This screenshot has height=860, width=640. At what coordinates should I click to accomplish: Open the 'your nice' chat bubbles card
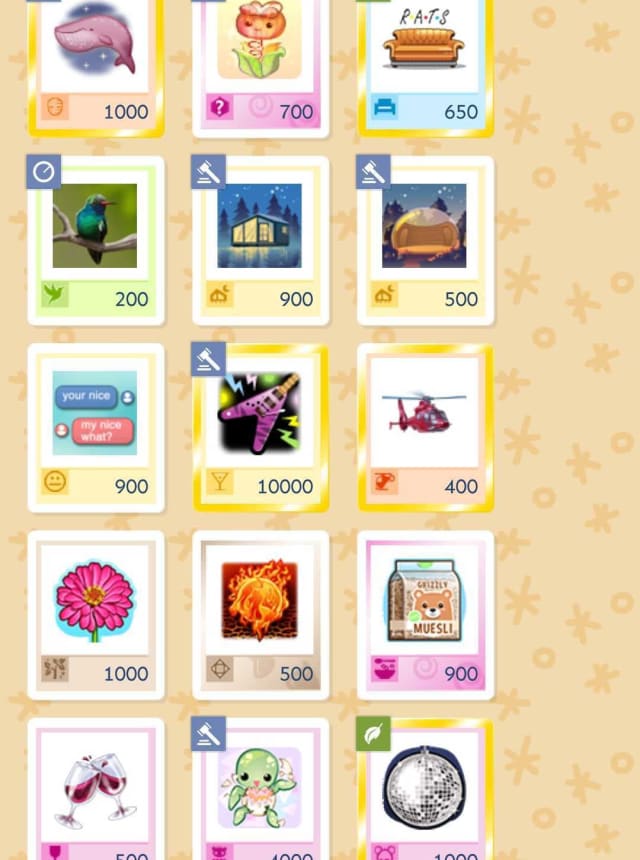(x=95, y=413)
